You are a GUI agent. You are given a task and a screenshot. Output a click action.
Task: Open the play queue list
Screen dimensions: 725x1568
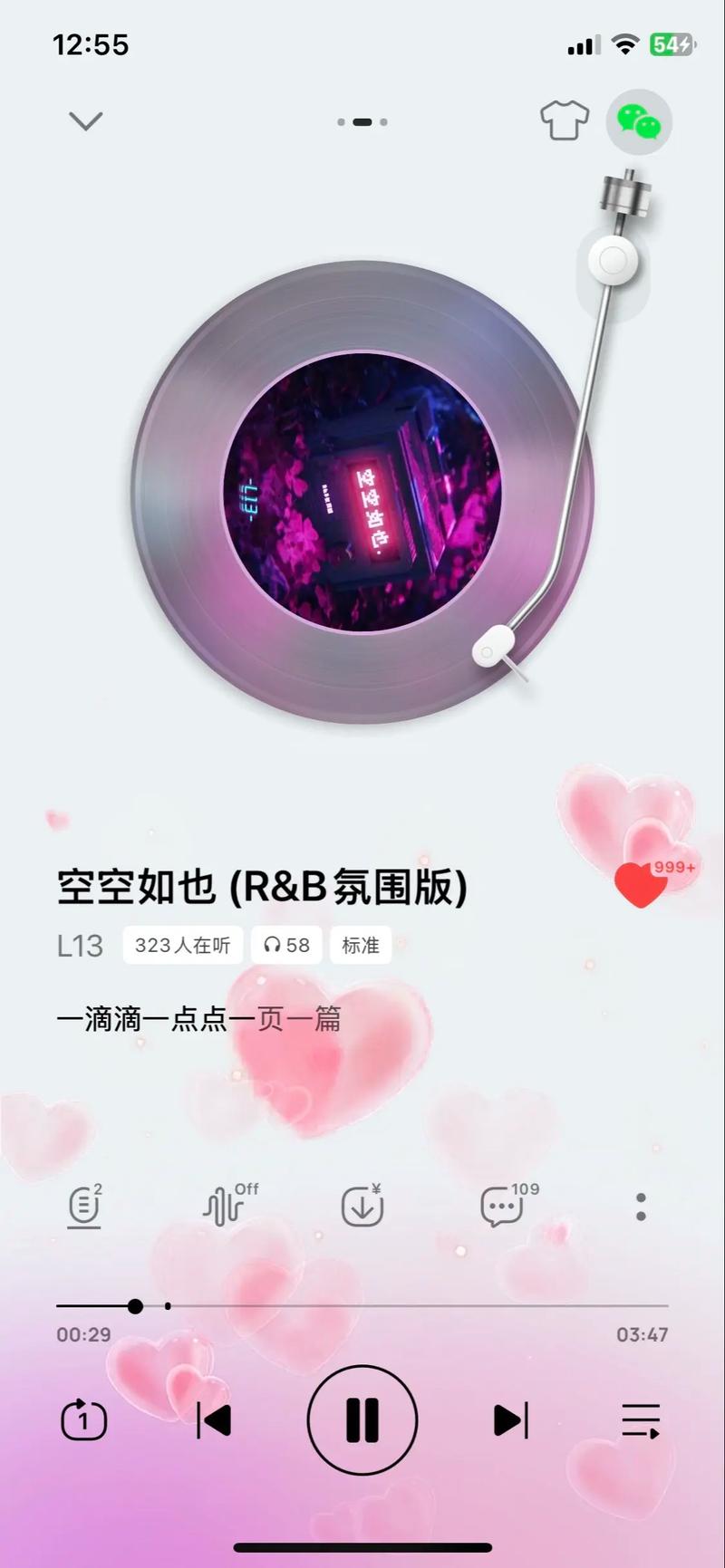[641, 1420]
